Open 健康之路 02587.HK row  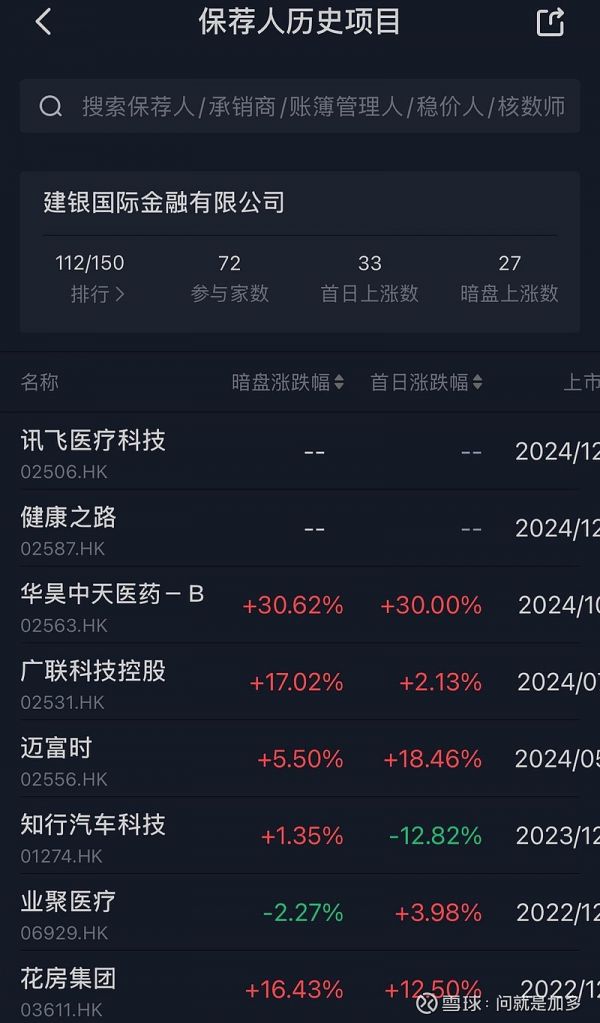pos(300,529)
